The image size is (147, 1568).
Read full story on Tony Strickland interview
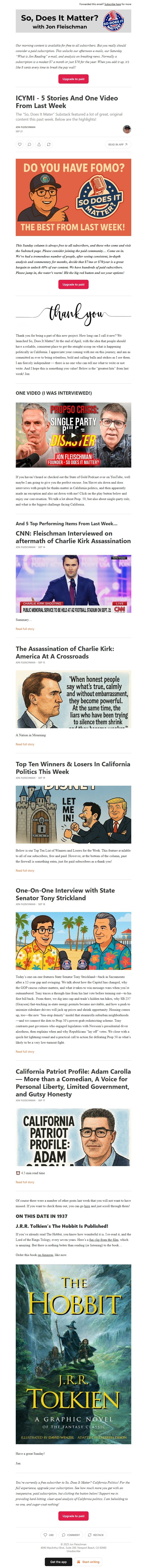[25, 1051]
